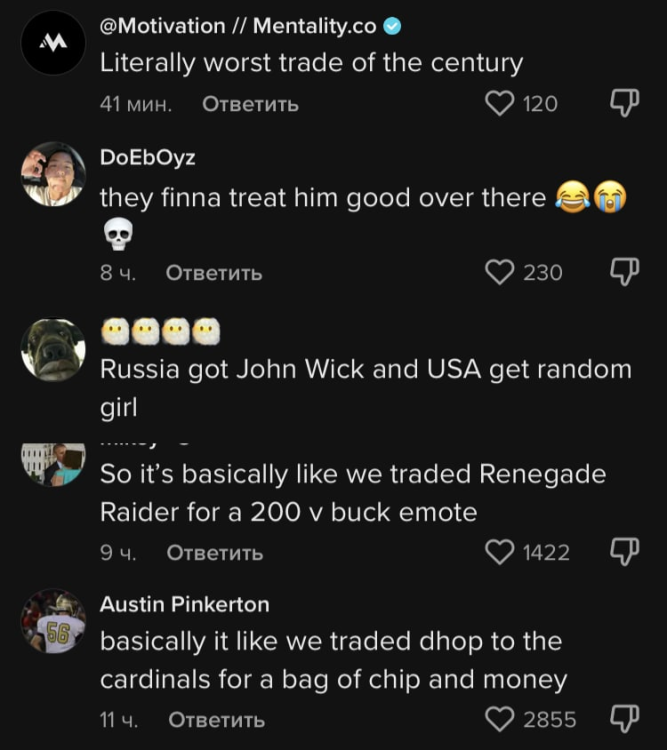Like the Renegade Raider comment

[x=499, y=552]
